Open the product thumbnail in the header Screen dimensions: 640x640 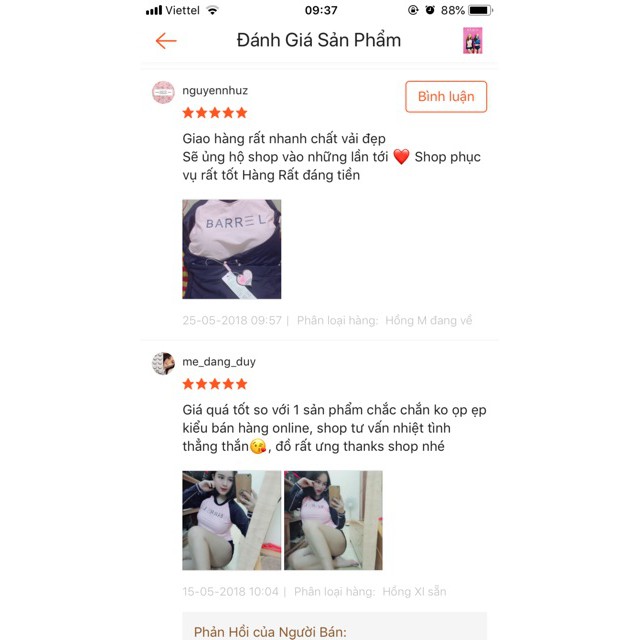pyautogui.click(x=472, y=41)
